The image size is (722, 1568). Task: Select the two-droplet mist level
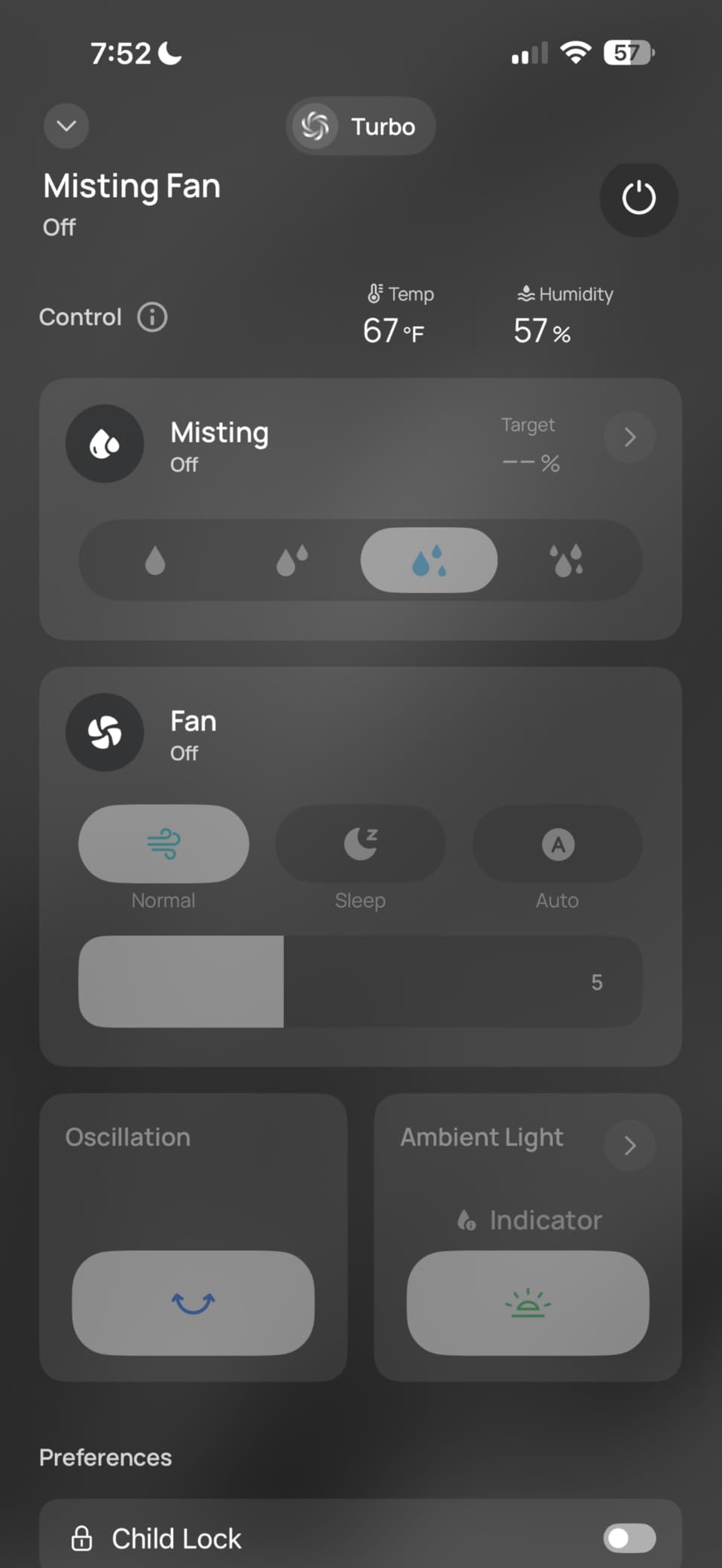point(292,561)
